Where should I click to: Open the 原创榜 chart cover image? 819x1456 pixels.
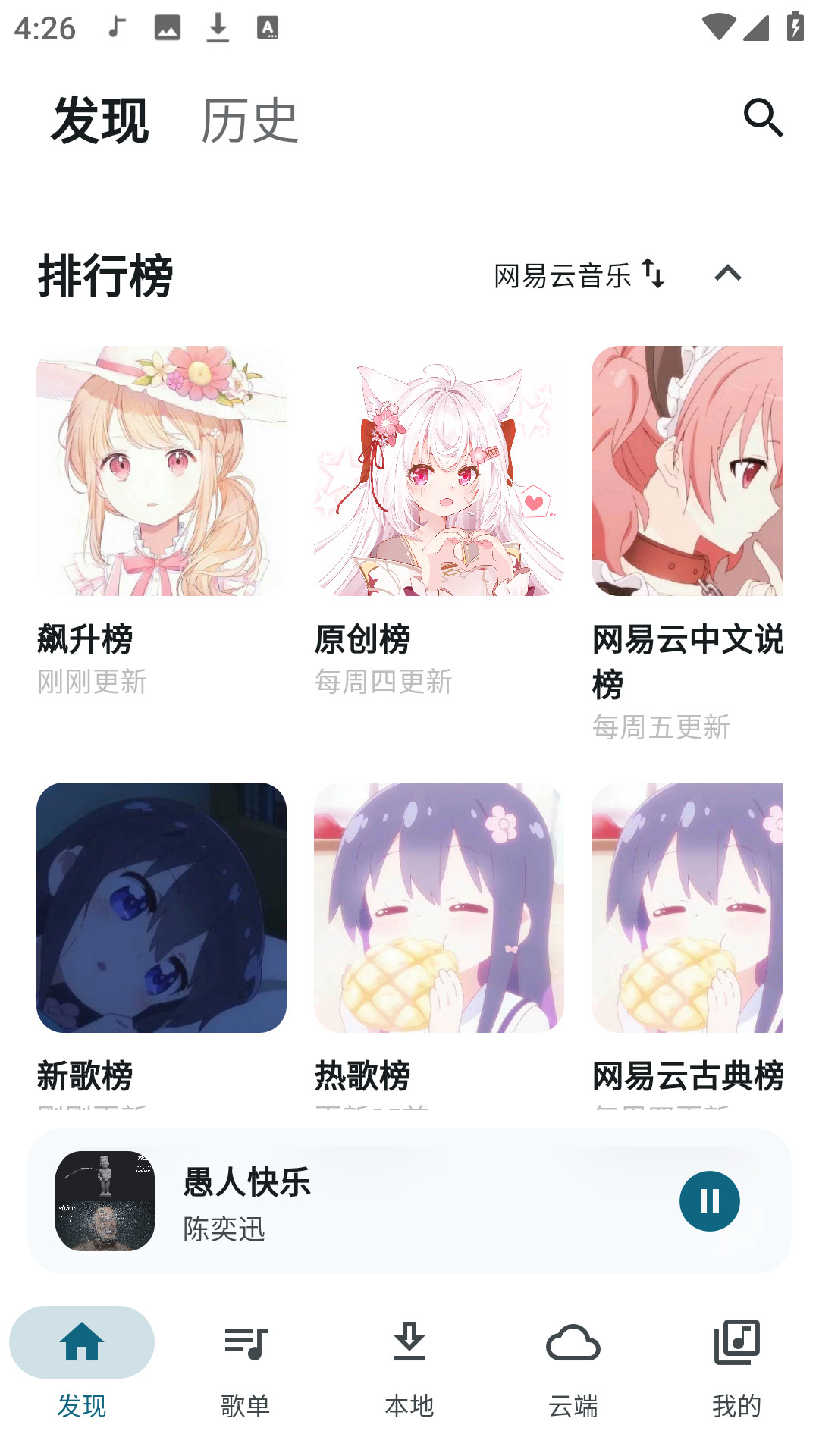pyautogui.click(x=438, y=470)
